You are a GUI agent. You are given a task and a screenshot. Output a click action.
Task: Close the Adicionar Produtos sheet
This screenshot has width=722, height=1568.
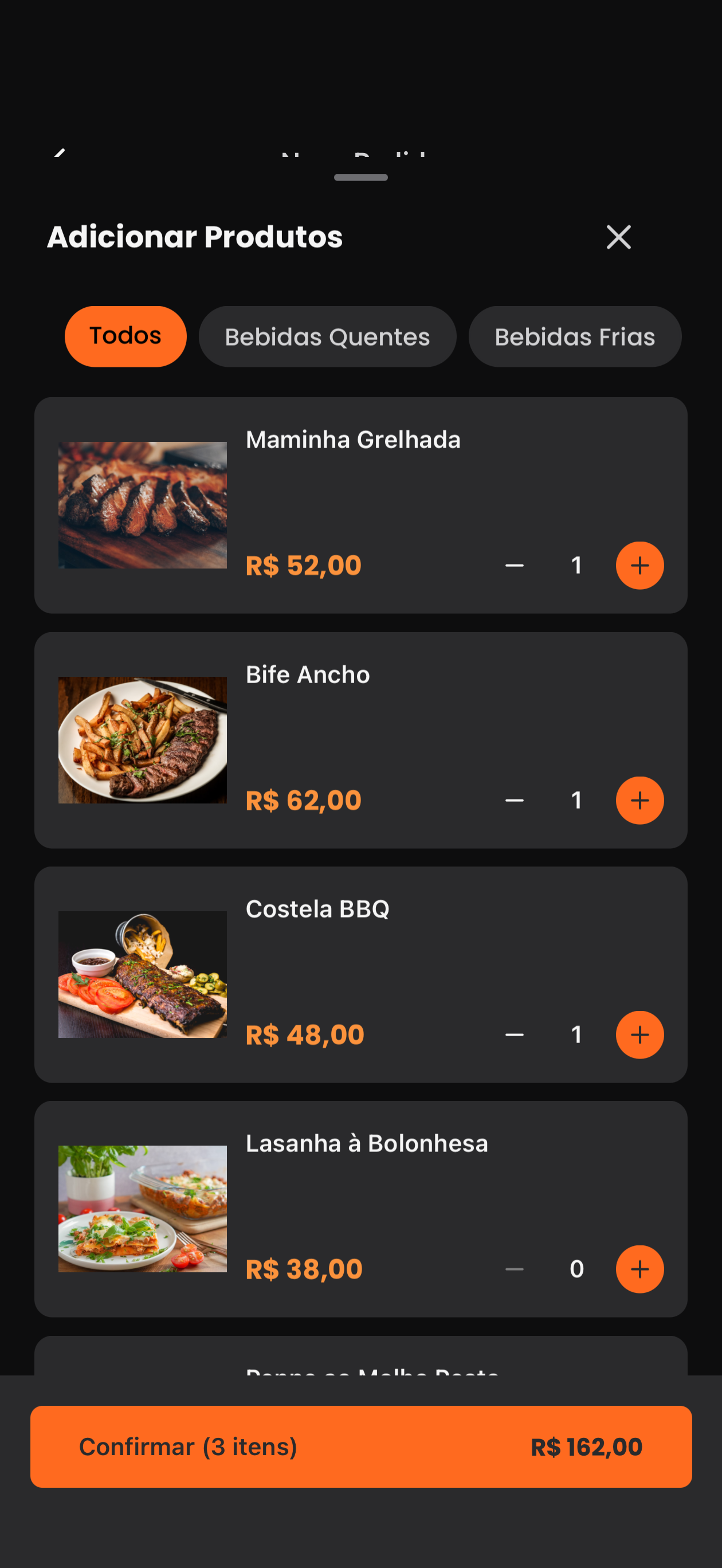click(x=618, y=237)
